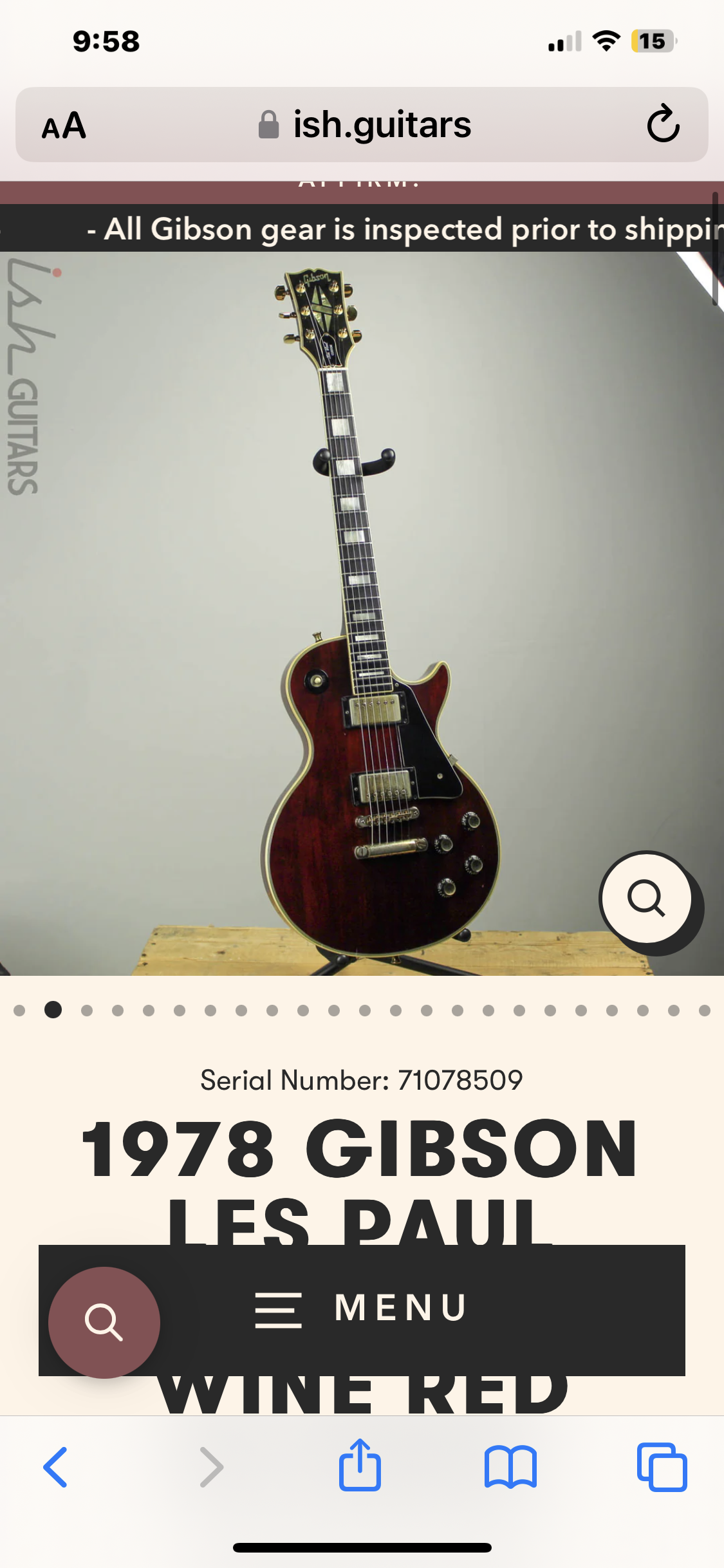724x1568 pixels.
Task: Jump to the last image via carousel dot
Action: 704,1011
